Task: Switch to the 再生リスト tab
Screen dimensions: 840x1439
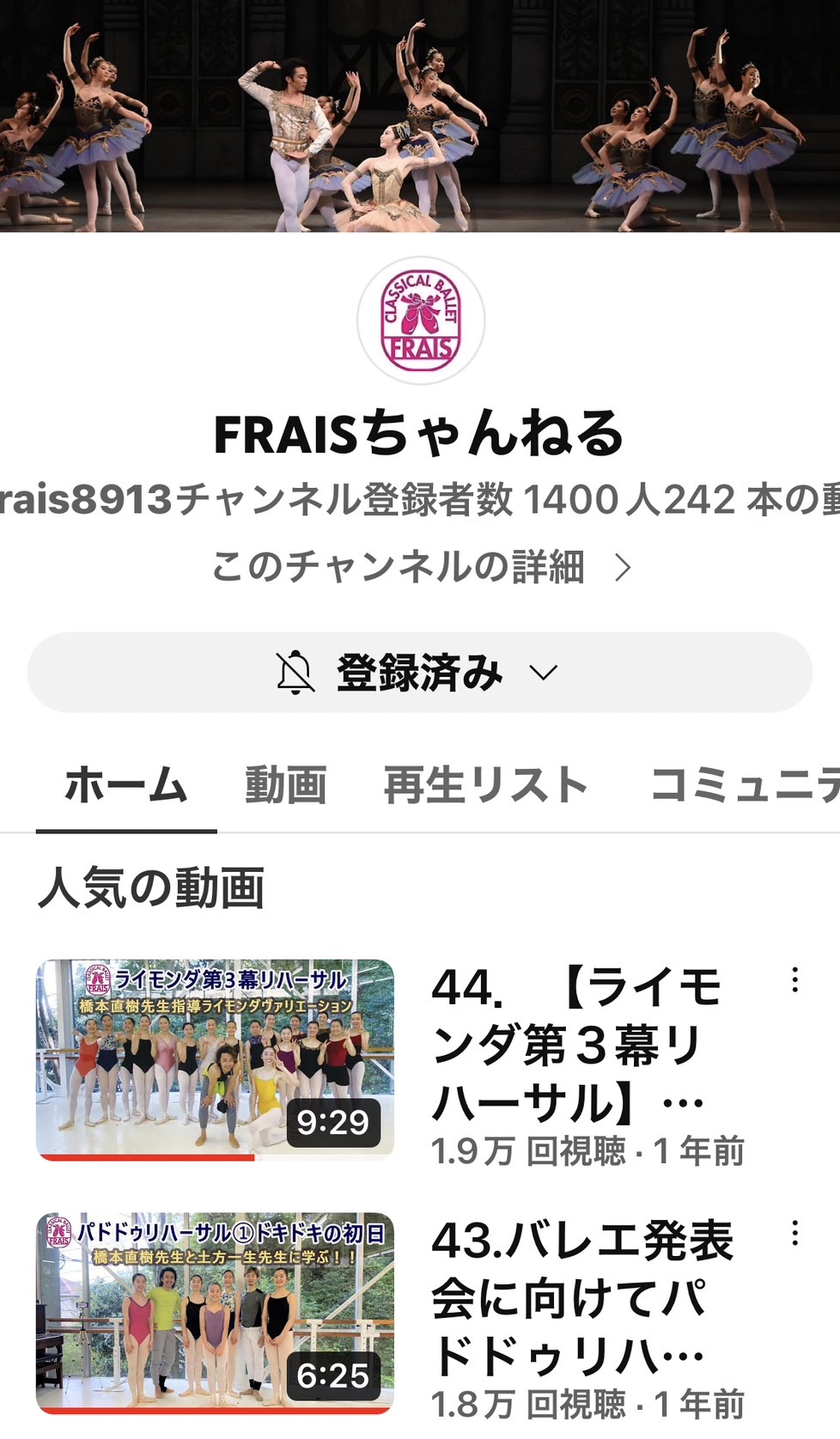Action: 485,786
